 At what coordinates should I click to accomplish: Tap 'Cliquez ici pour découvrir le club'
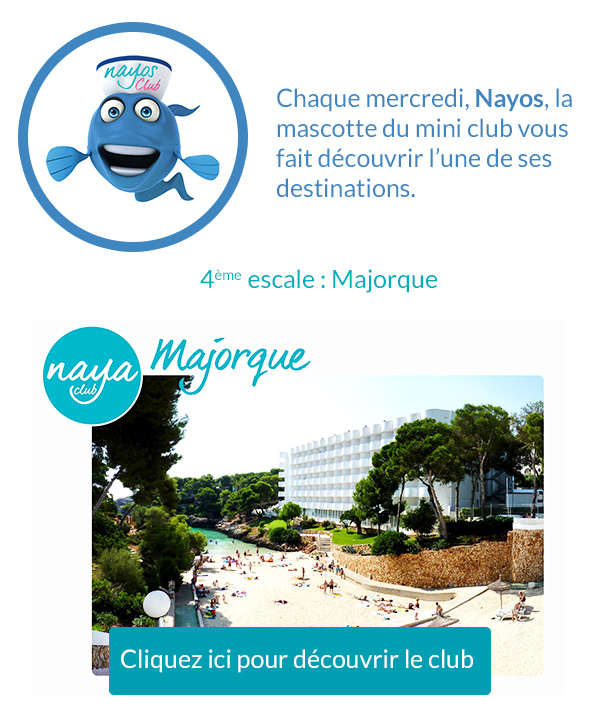(x=299, y=660)
